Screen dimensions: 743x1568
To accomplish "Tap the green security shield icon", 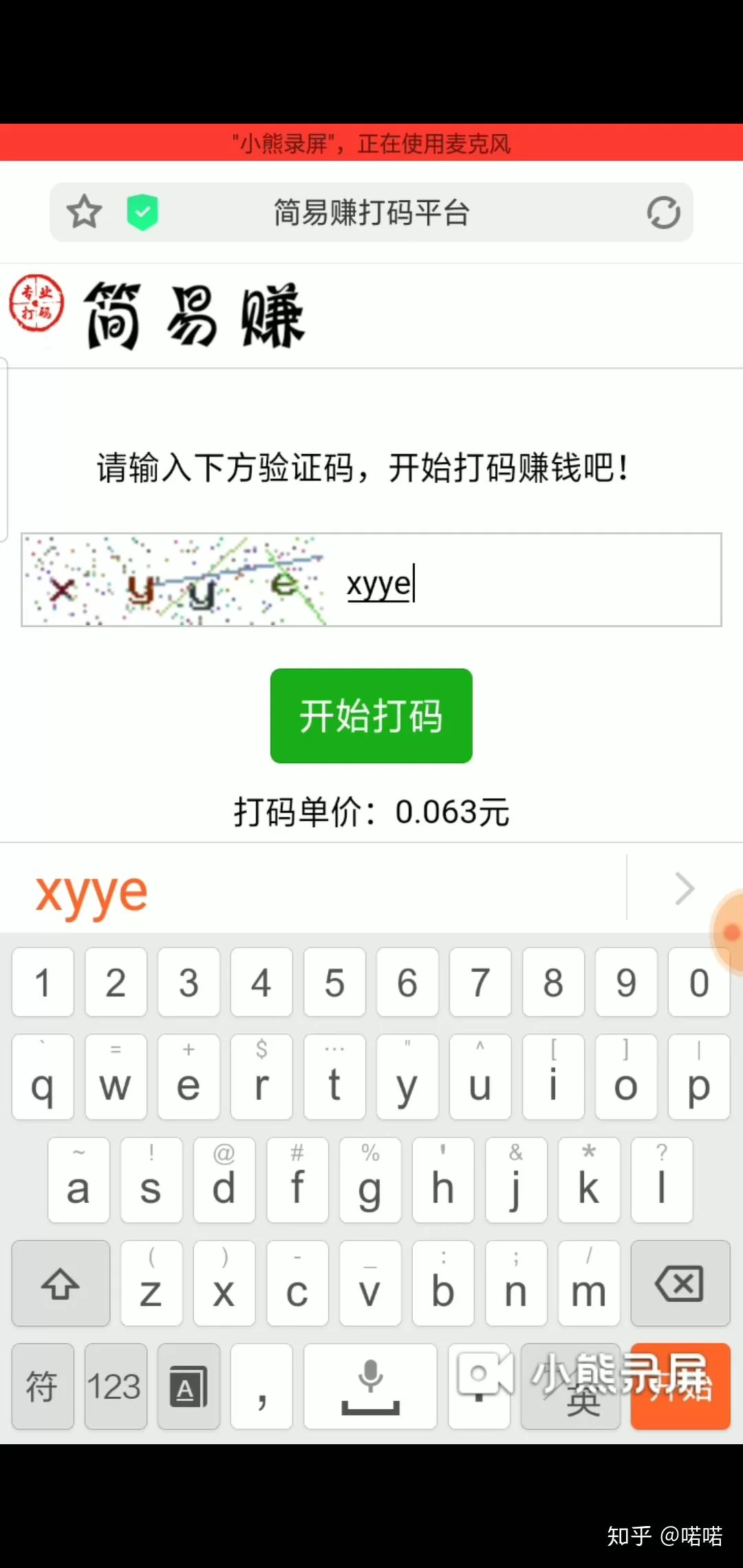I will point(142,212).
